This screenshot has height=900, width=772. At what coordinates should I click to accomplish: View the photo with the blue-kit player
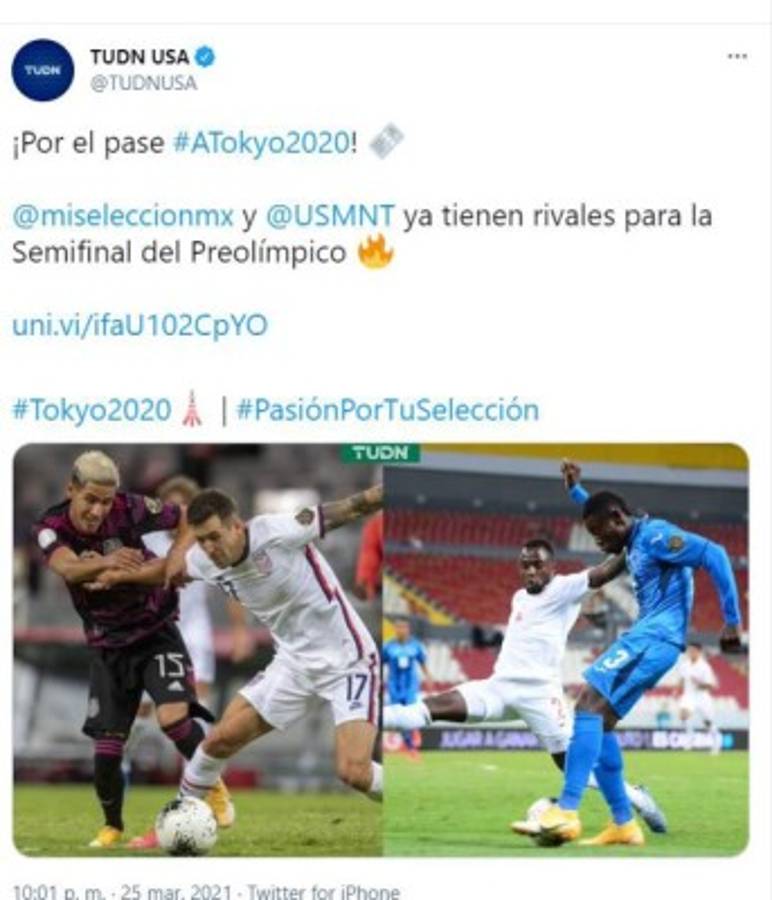pyautogui.click(x=566, y=650)
